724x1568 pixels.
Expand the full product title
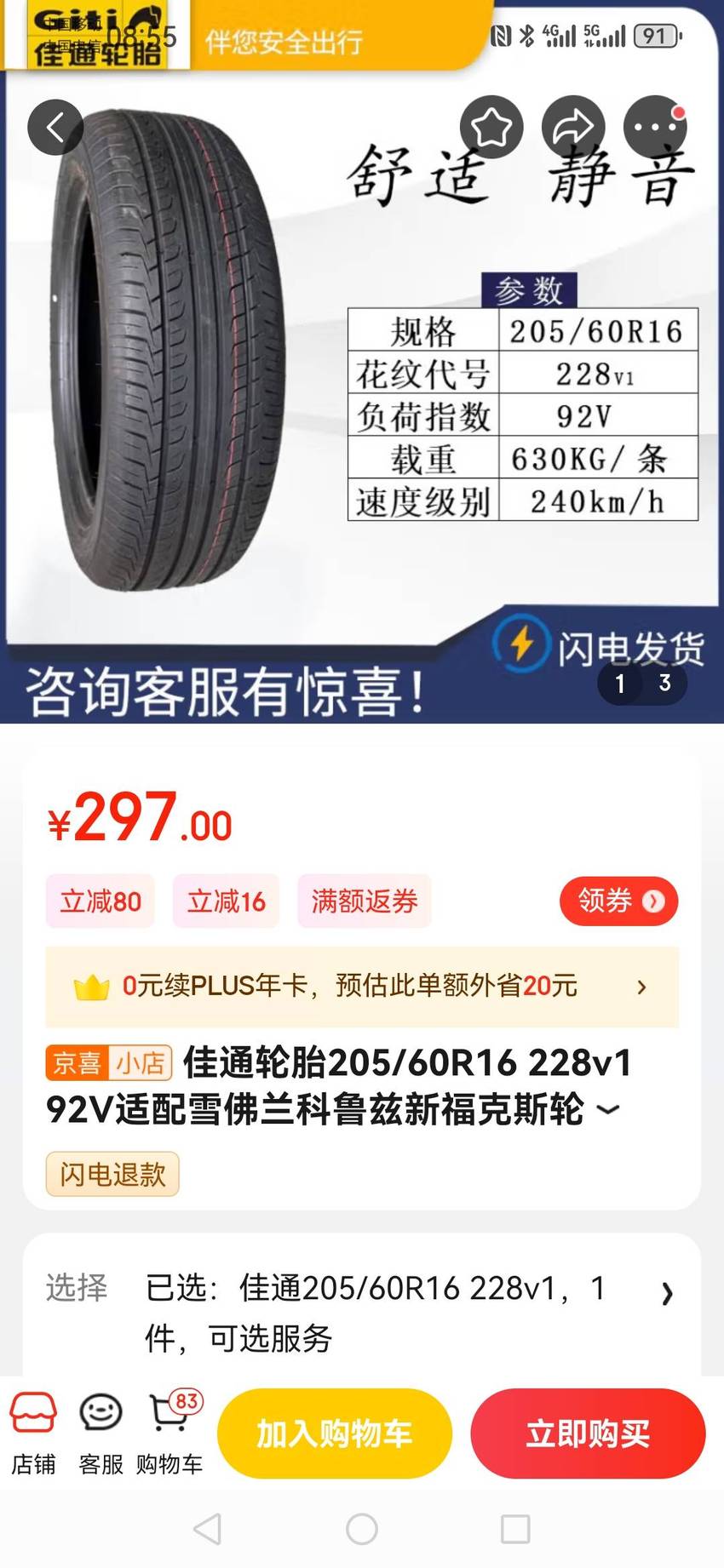[607, 1110]
